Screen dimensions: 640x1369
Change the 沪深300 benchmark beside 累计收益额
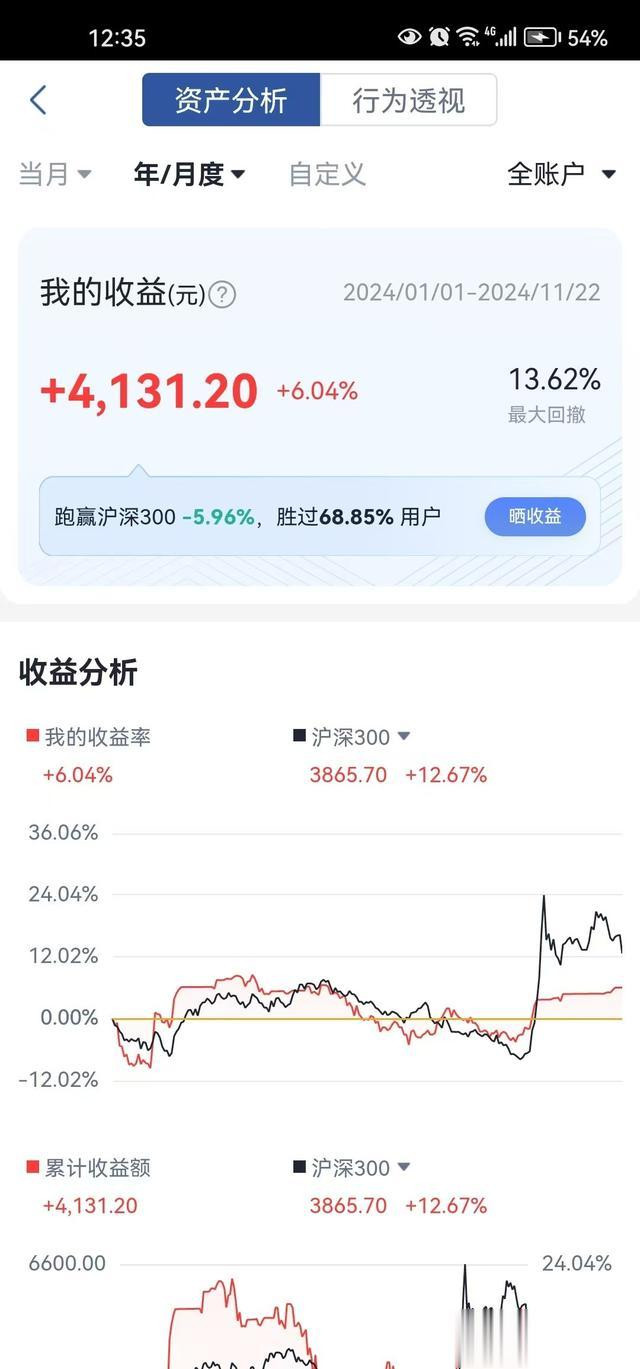coord(351,1167)
